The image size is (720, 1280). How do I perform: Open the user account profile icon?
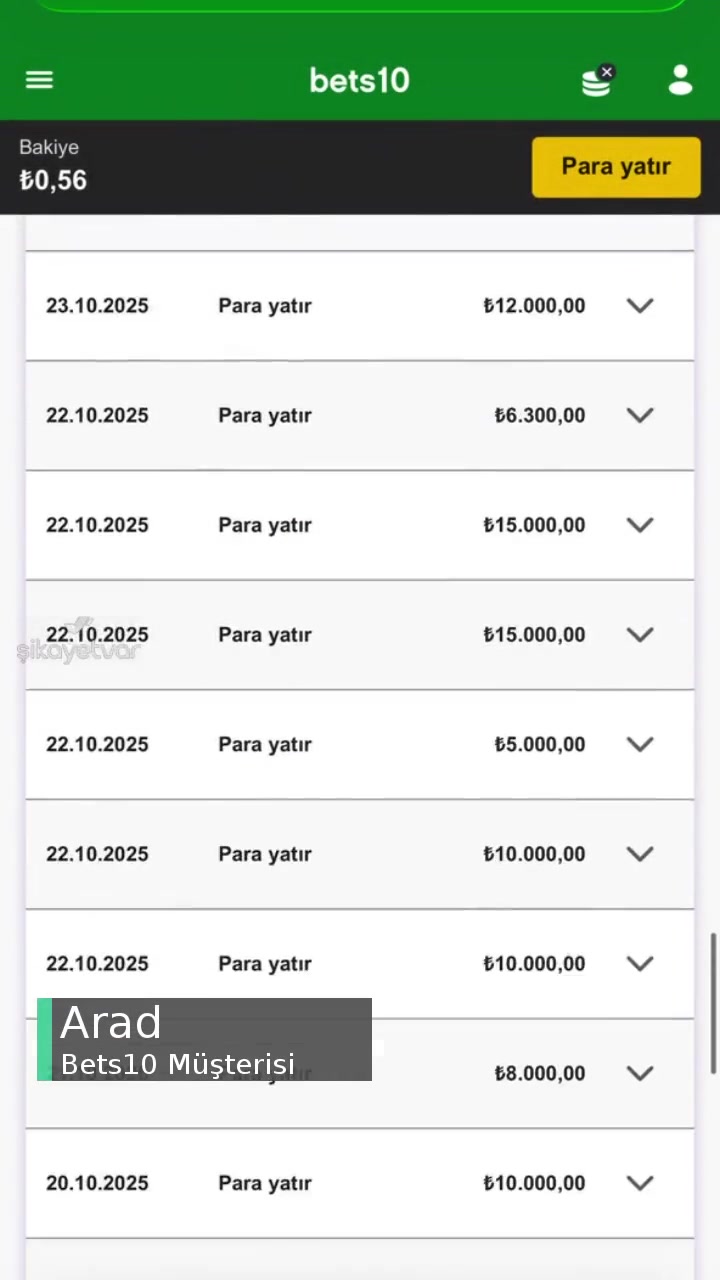(680, 81)
